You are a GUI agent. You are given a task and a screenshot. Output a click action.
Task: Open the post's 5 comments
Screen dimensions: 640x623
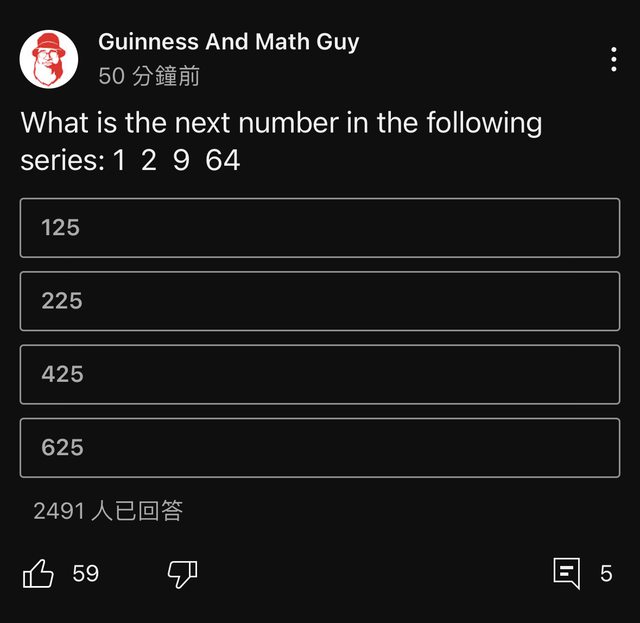click(x=568, y=573)
